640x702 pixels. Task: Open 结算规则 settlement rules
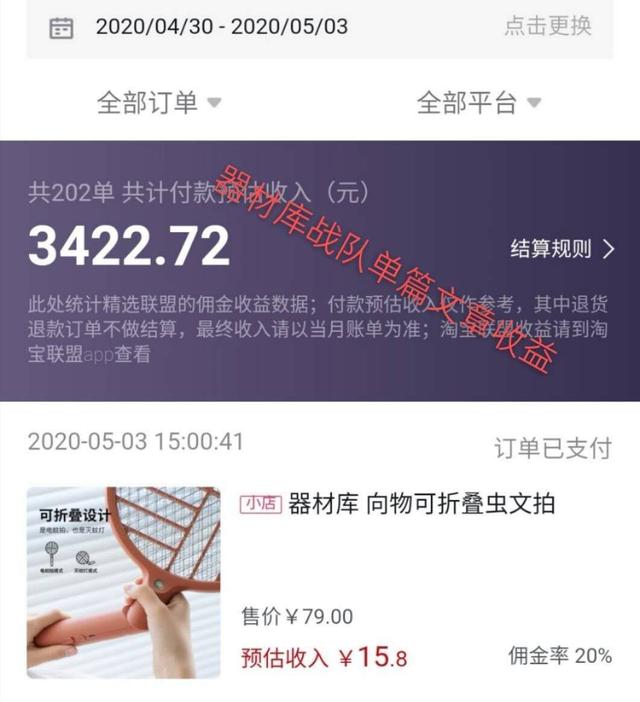562,249
